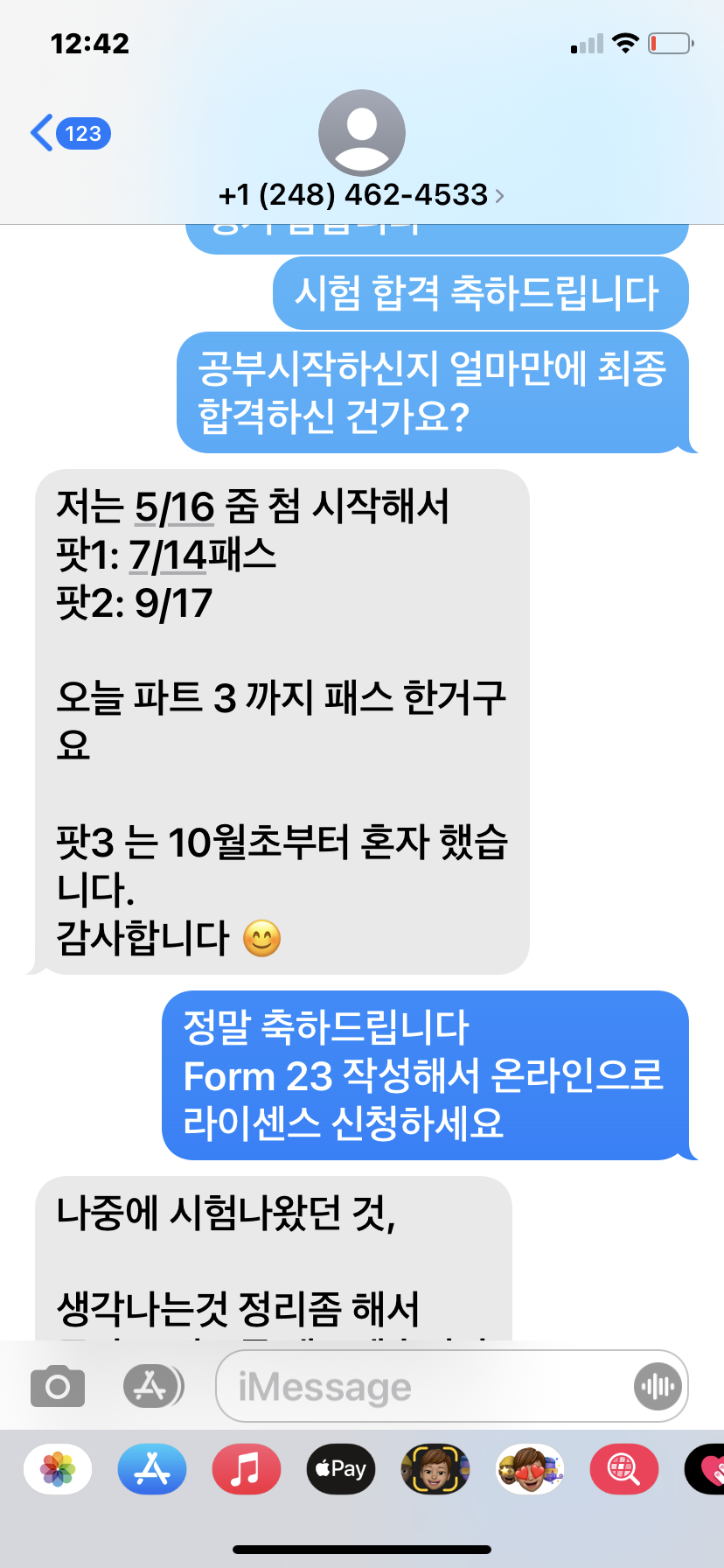This screenshot has width=724, height=1568.
Task: Open the App Store iMessage app
Action: (152, 1469)
